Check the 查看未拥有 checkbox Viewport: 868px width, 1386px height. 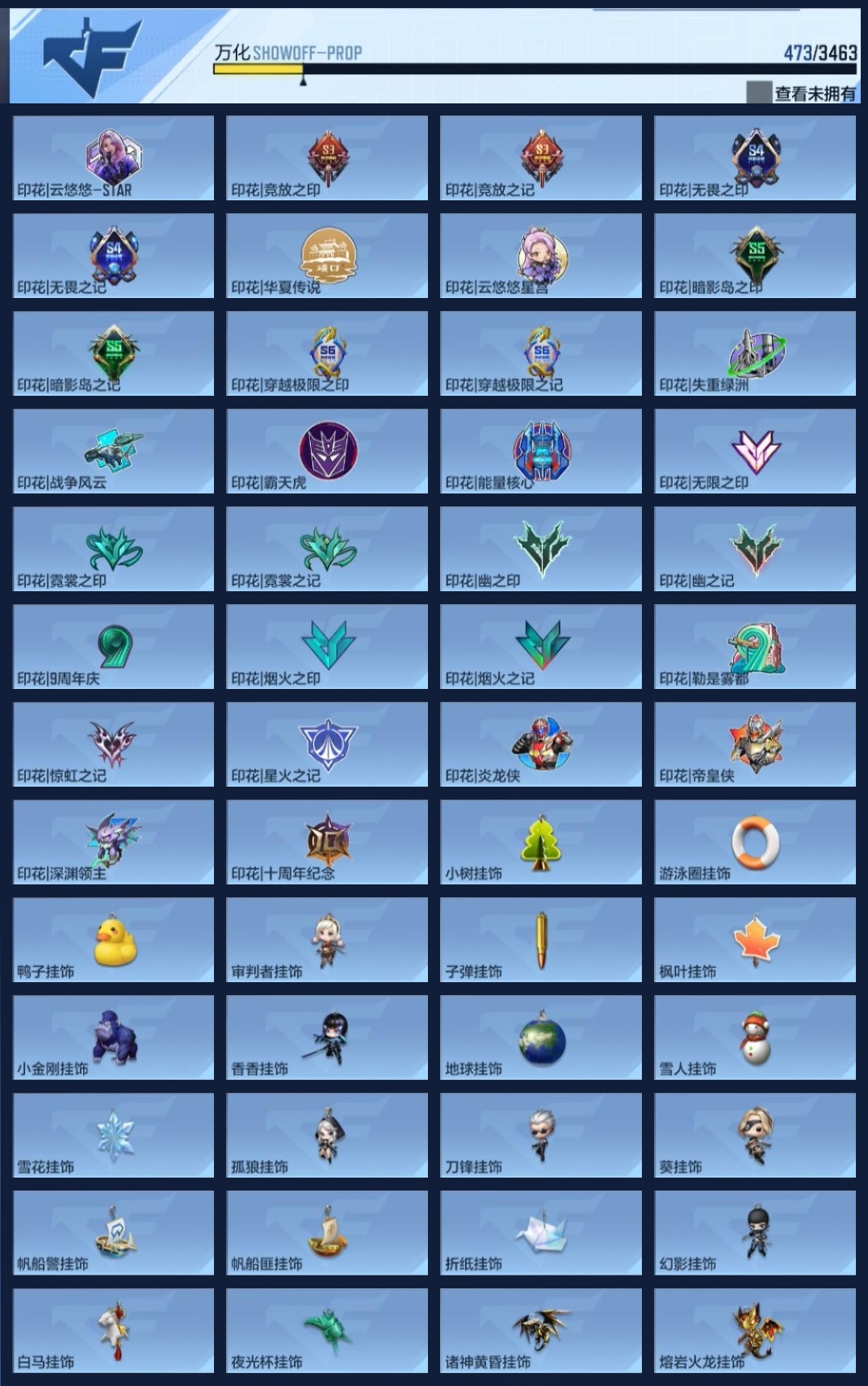pos(758,93)
